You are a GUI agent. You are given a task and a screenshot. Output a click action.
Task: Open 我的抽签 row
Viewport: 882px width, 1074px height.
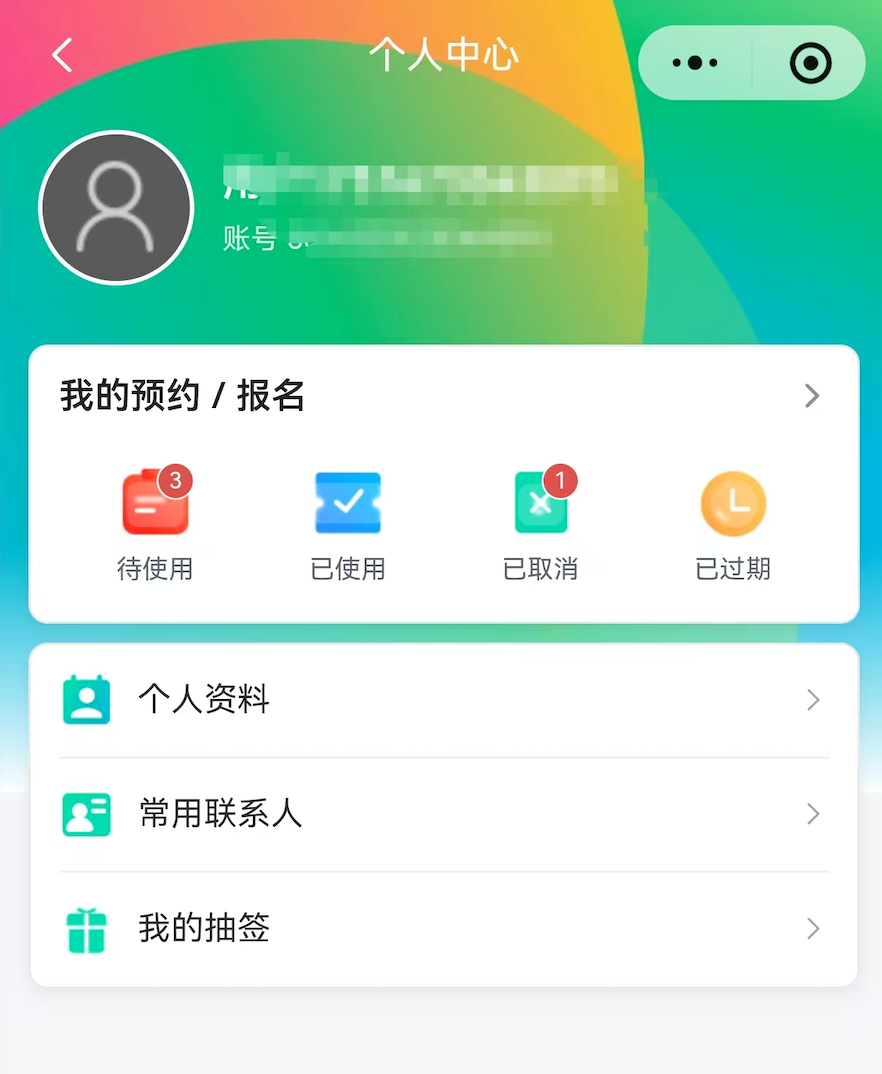point(444,929)
